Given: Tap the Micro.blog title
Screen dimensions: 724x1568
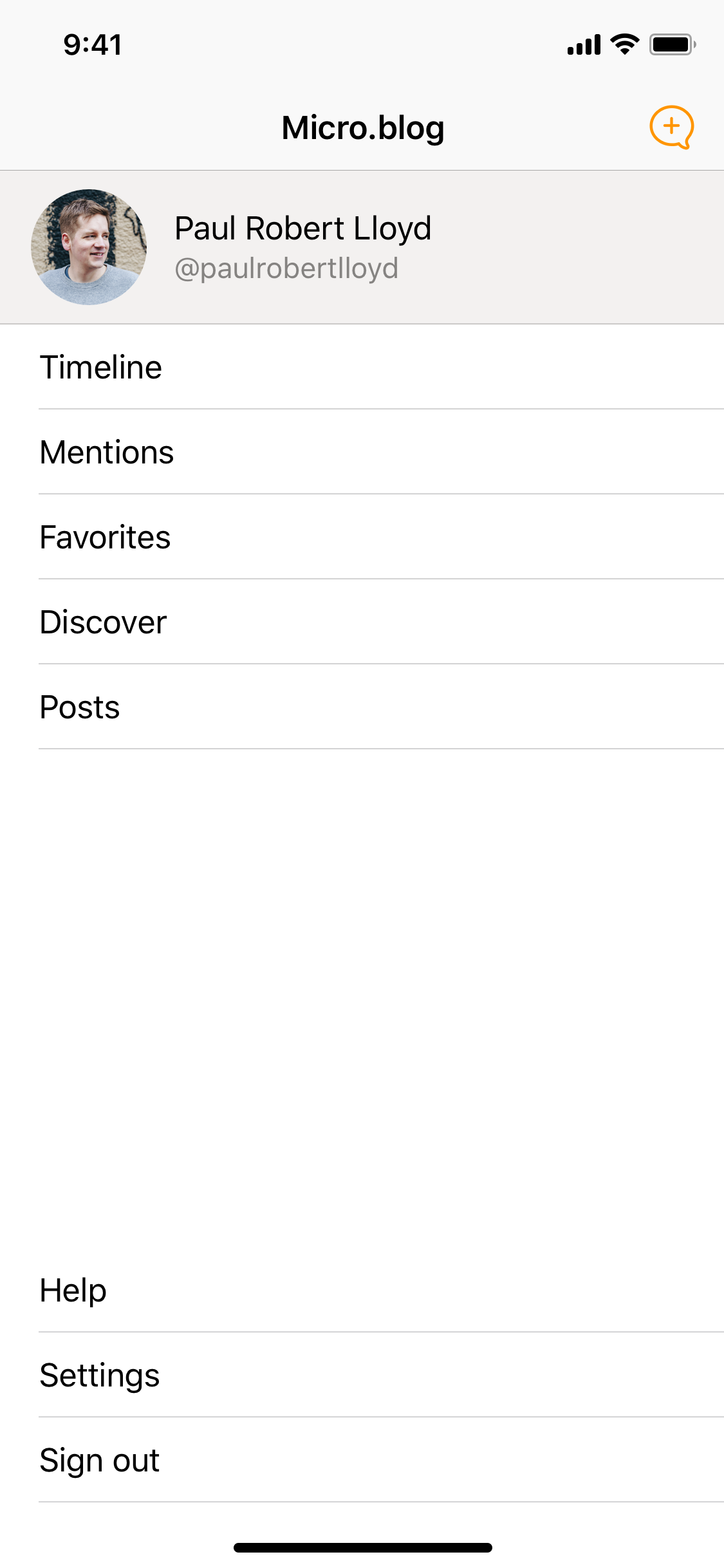Looking at the screenshot, I should coord(362,127).
